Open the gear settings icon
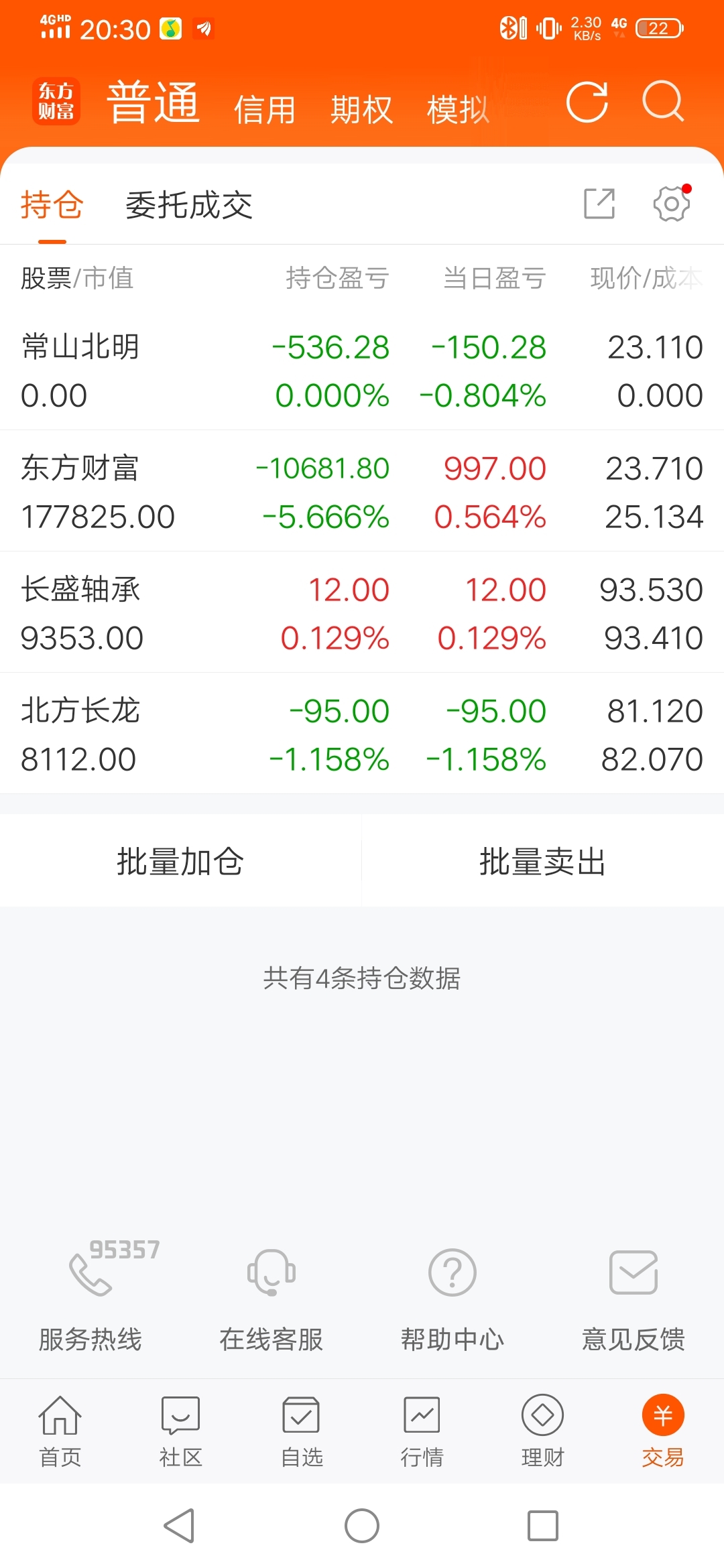This screenshot has height=1568, width=724. pyautogui.click(x=672, y=204)
